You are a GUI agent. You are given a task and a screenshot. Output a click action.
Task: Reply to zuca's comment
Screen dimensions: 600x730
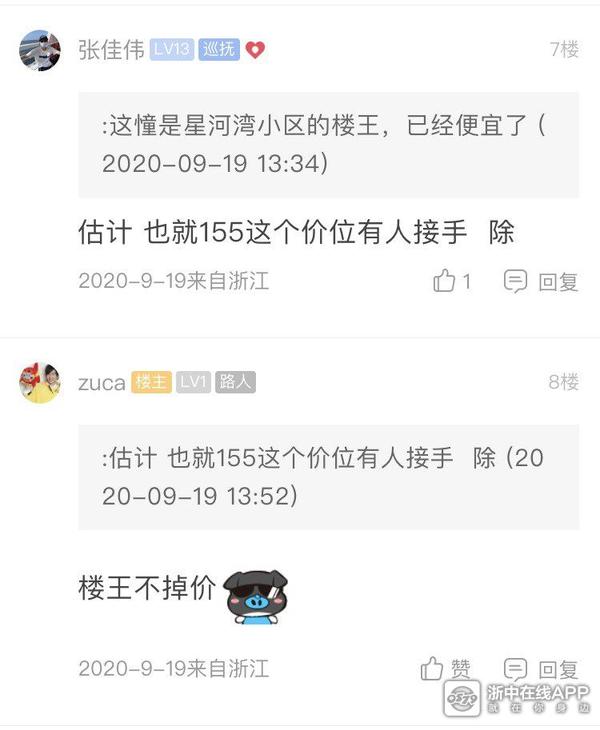pyautogui.click(x=541, y=668)
